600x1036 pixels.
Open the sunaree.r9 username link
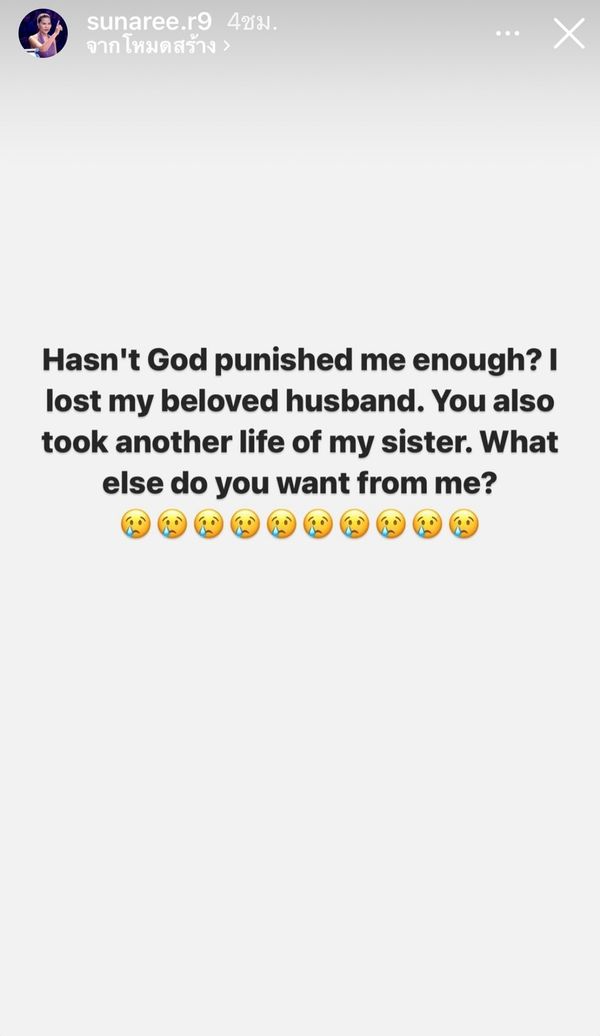pos(149,21)
